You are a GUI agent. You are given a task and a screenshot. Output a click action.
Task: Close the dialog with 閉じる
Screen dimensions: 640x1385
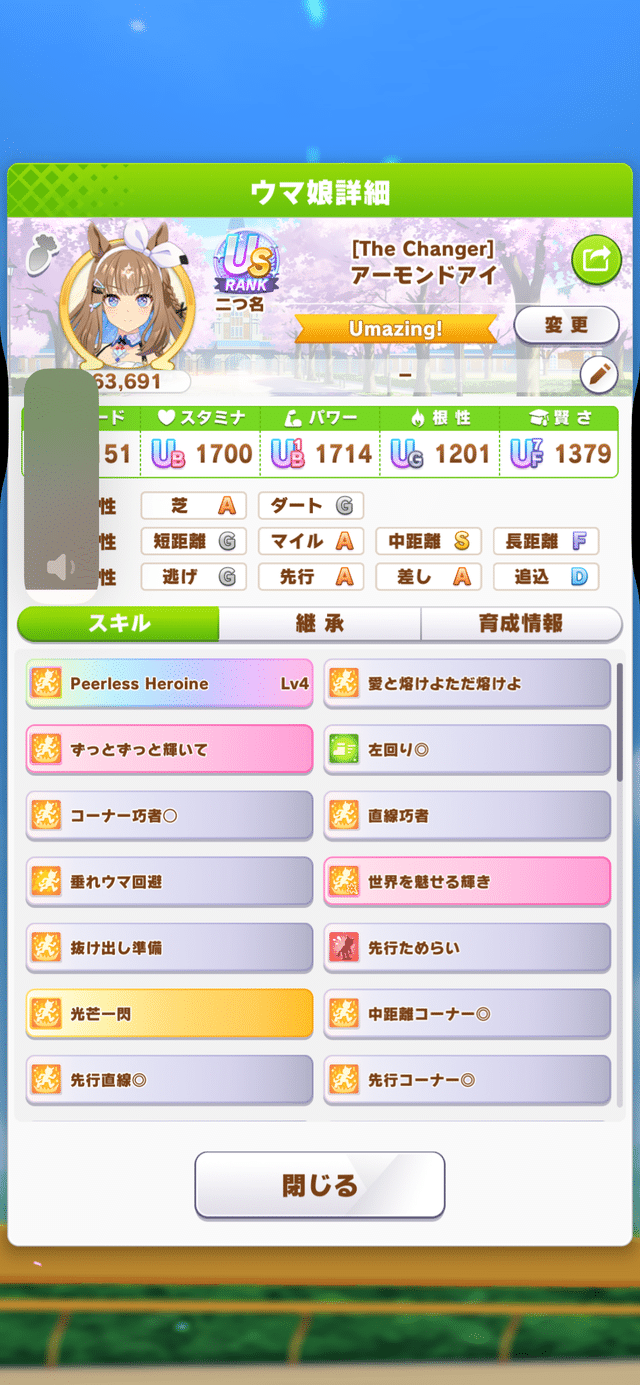click(320, 1186)
